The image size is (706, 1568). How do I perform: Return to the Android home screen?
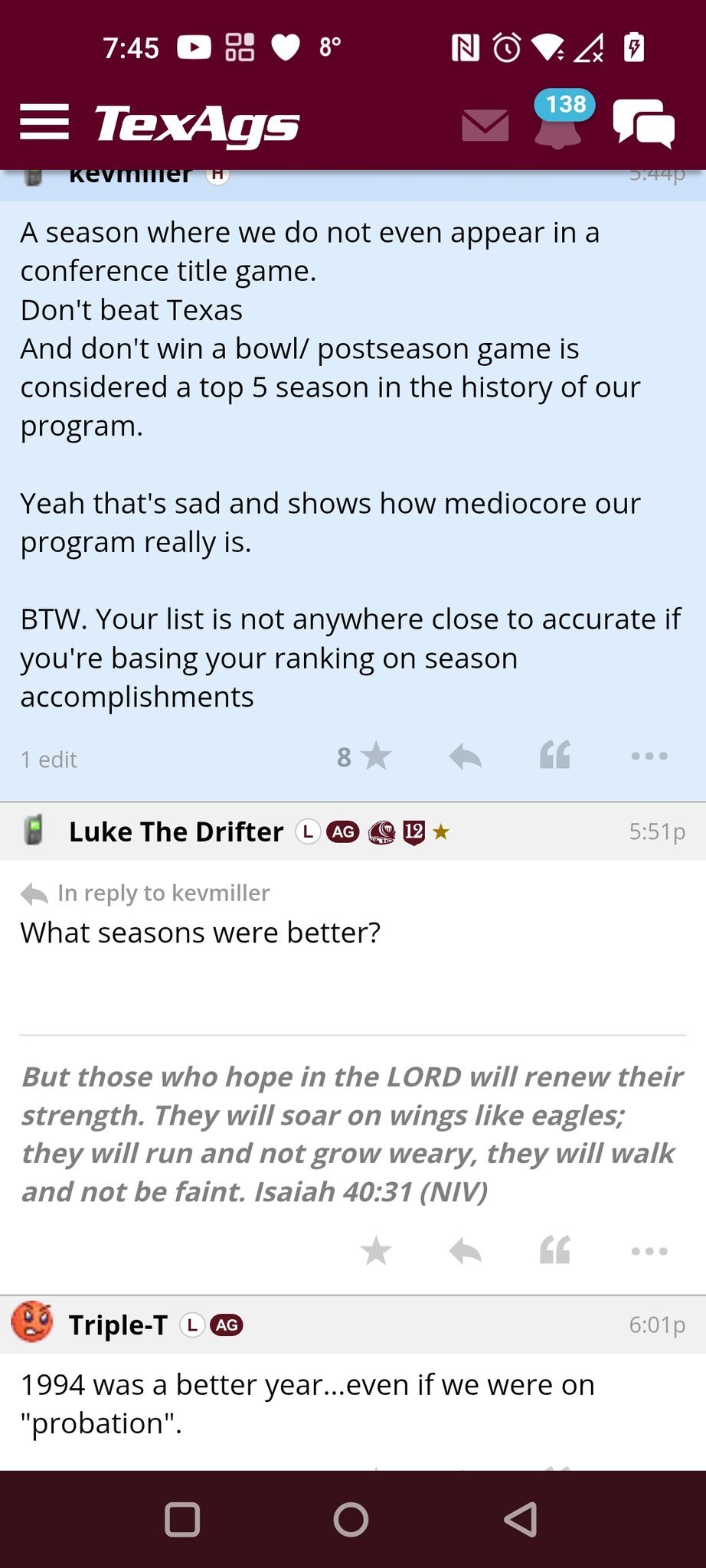pyautogui.click(x=351, y=1520)
